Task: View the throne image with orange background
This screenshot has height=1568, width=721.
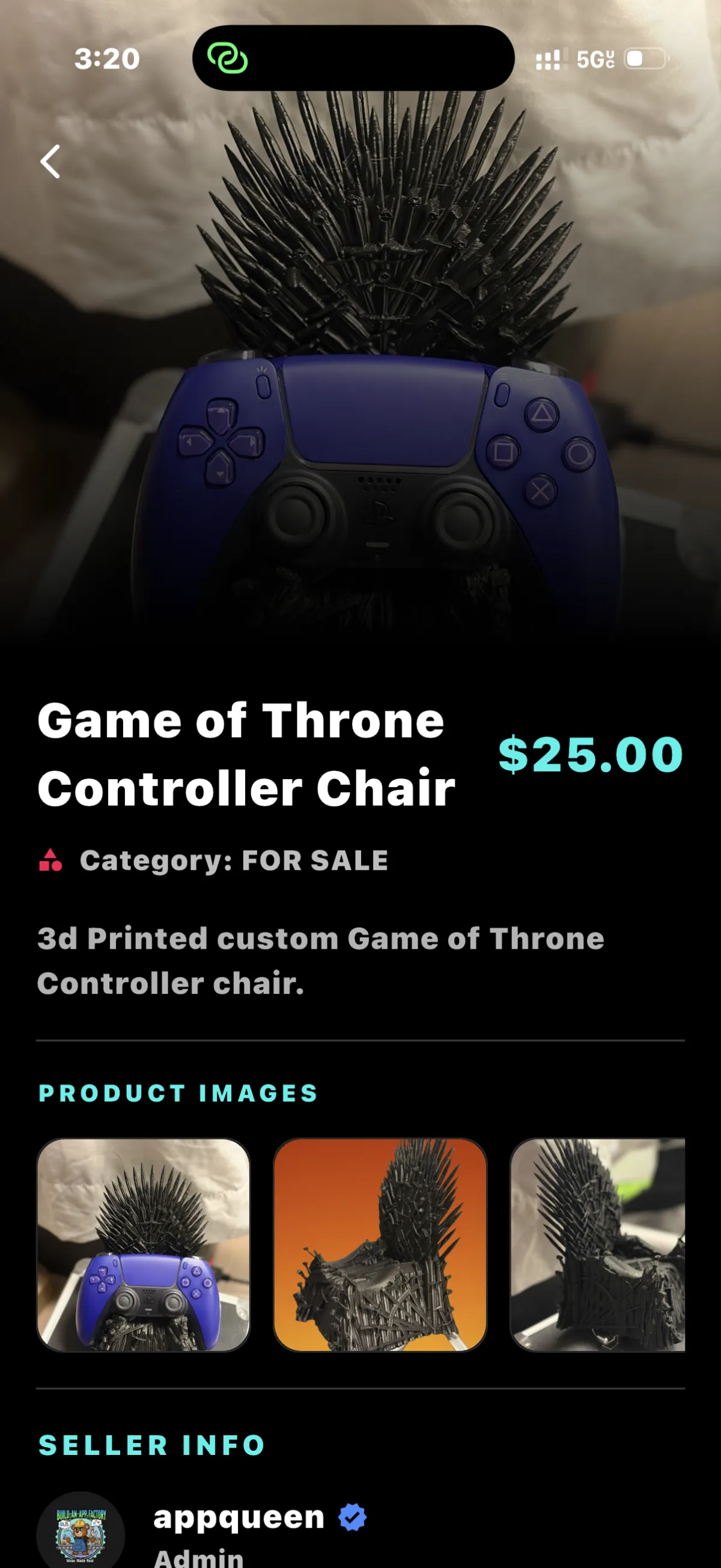Action: click(x=380, y=1245)
